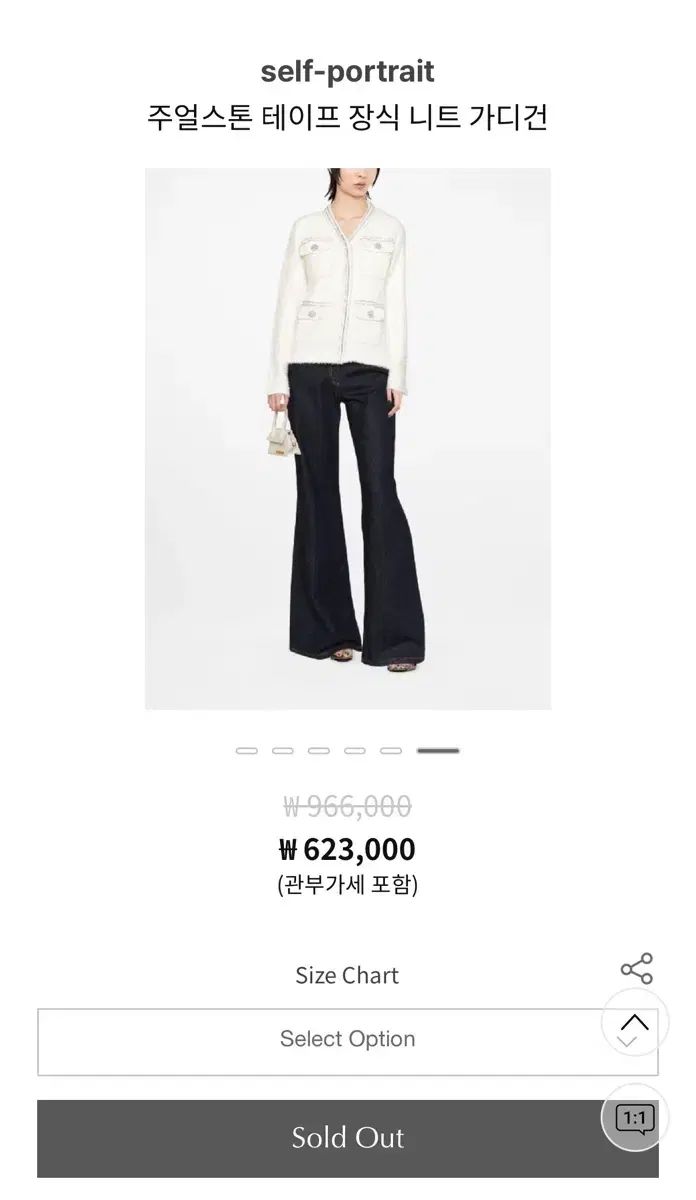Viewport: 696px width, 1200px height.
Task: Share this cardigan product
Action: pyautogui.click(x=636, y=969)
